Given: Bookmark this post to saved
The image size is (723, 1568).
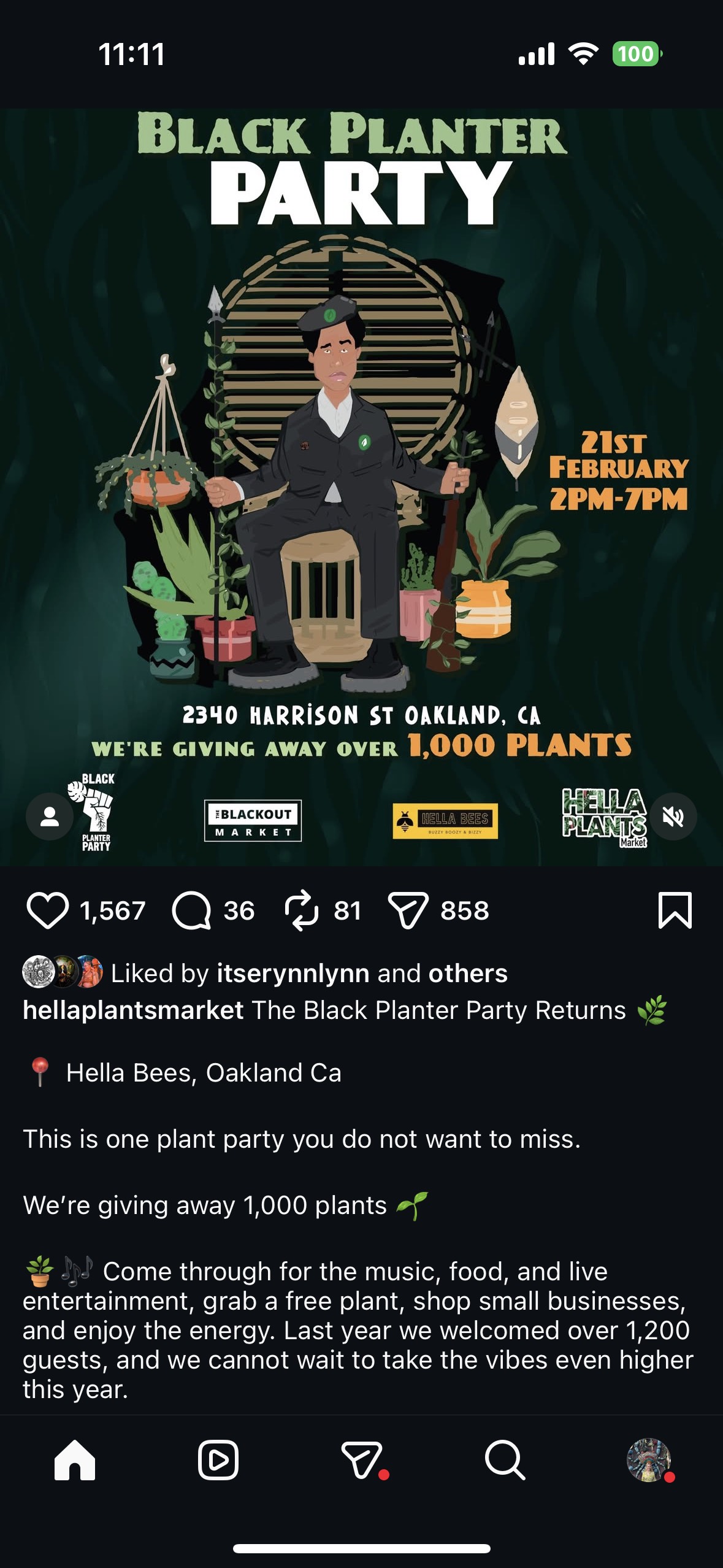Looking at the screenshot, I should pos(675,910).
